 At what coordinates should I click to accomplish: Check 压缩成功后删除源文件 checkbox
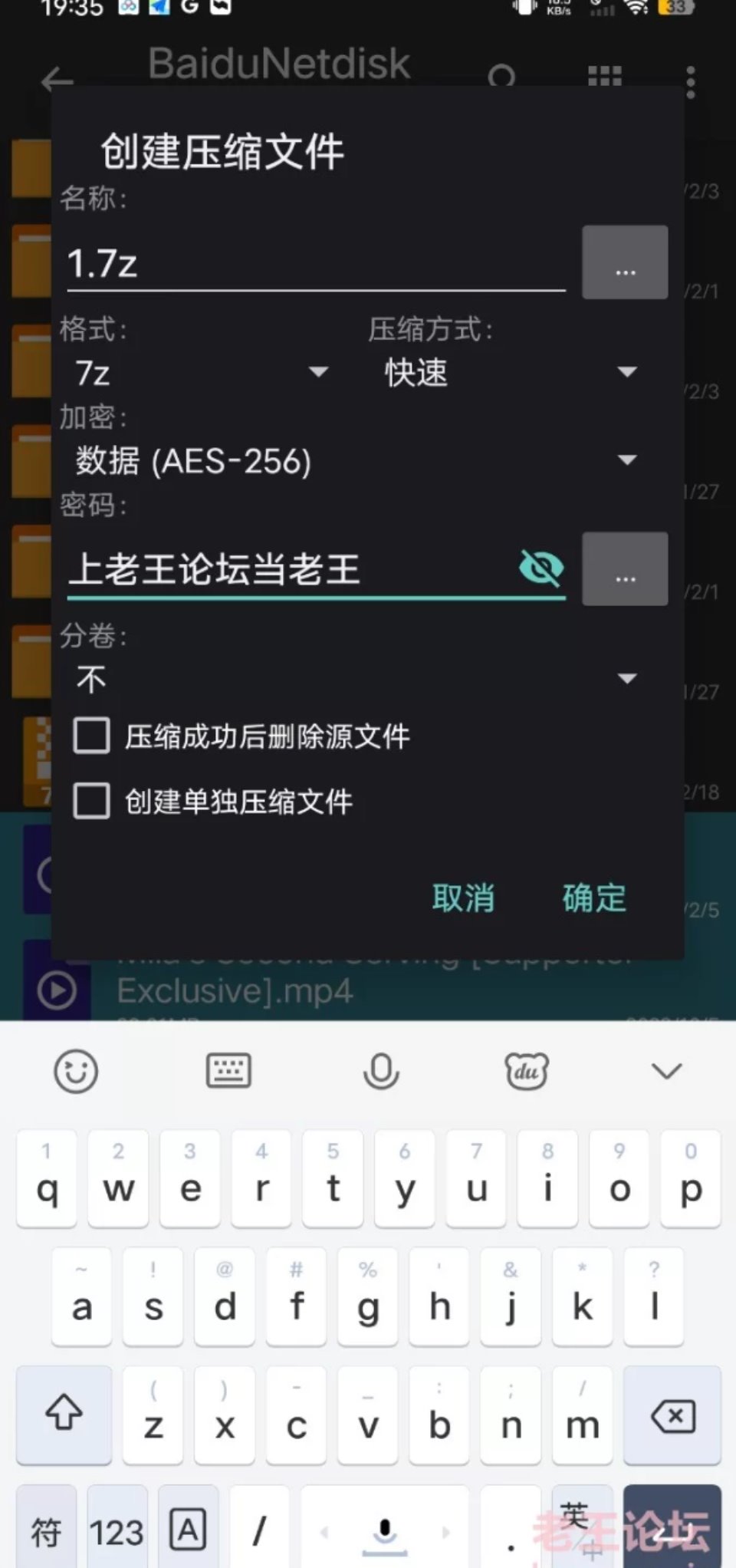click(92, 736)
